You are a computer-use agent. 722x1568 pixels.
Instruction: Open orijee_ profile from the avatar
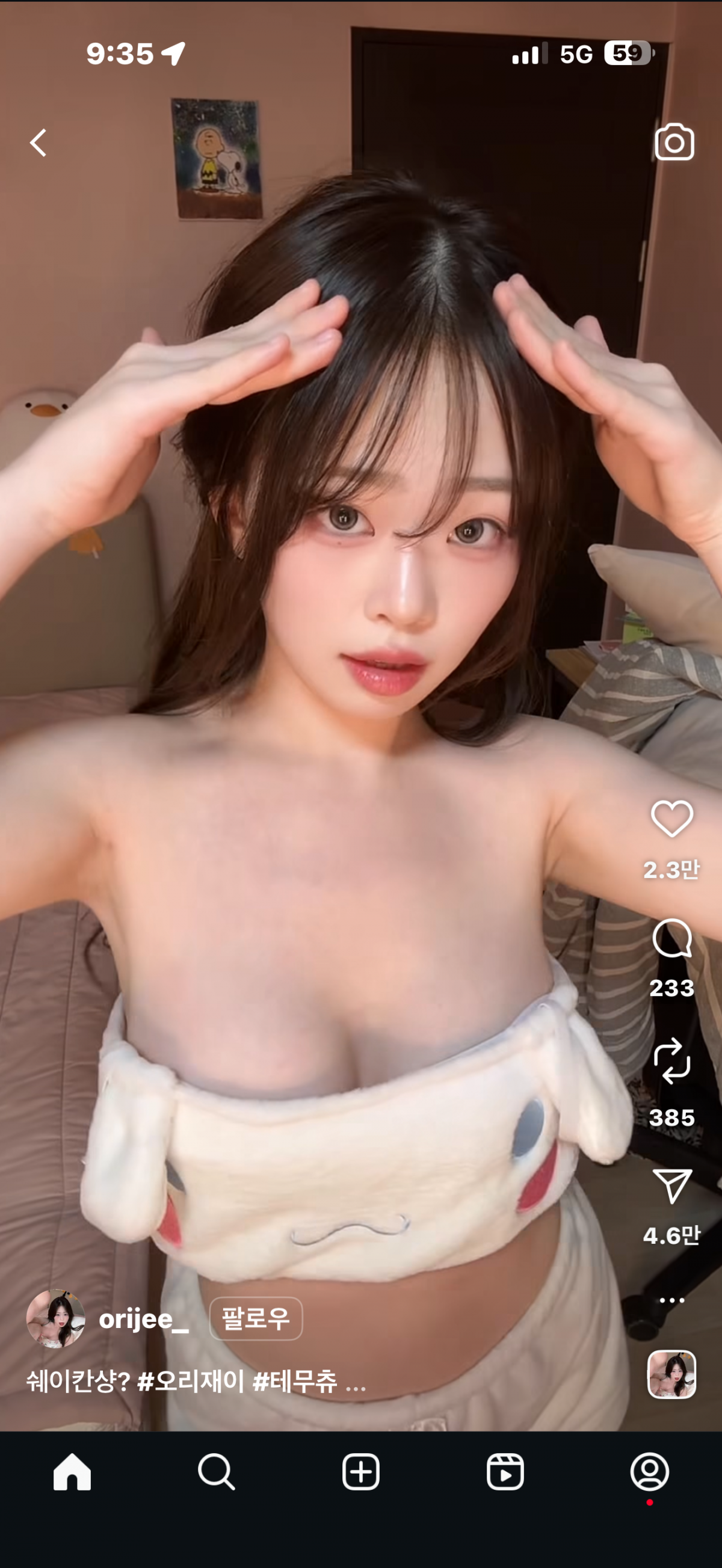[55, 1318]
